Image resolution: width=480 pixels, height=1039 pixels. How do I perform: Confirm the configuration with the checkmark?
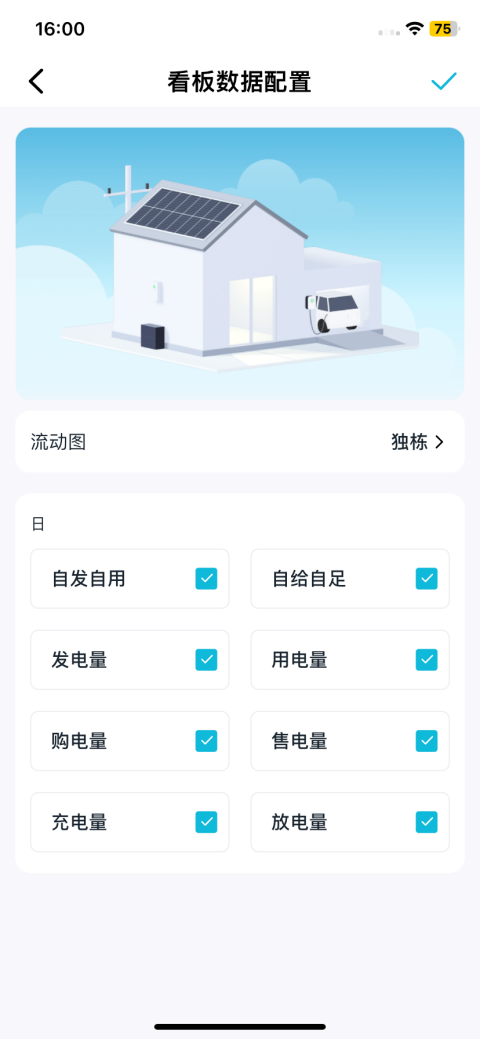444,82
